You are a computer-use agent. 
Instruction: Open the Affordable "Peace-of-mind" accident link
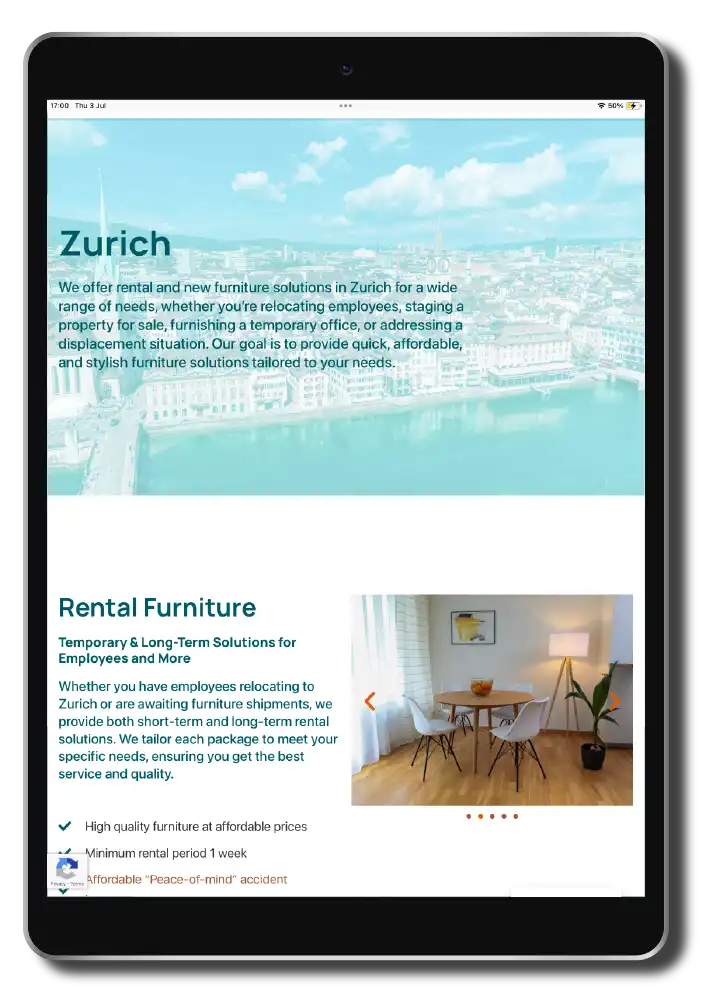(x=186, y=879)
